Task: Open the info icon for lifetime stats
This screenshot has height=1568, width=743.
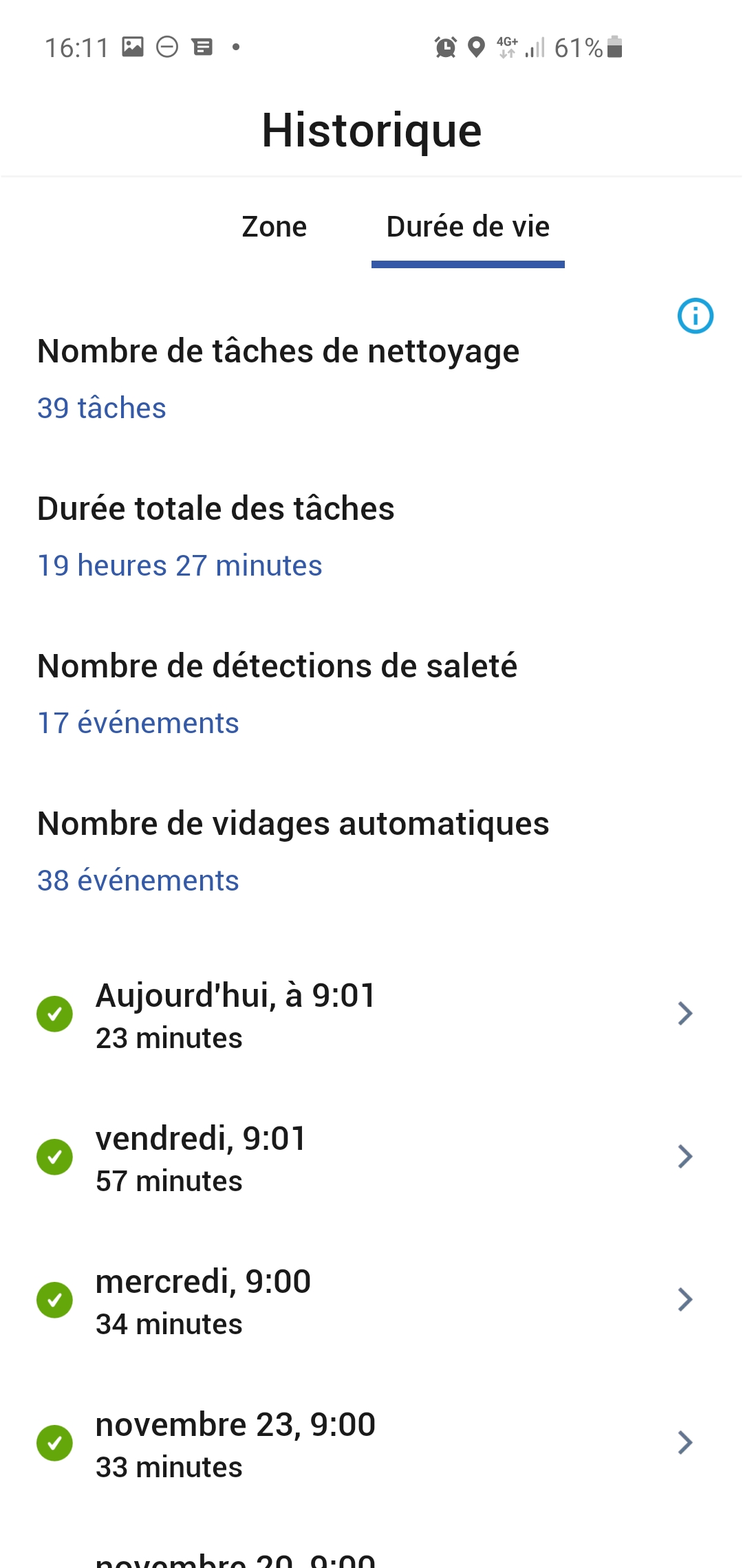Action: tap(695, 316)
